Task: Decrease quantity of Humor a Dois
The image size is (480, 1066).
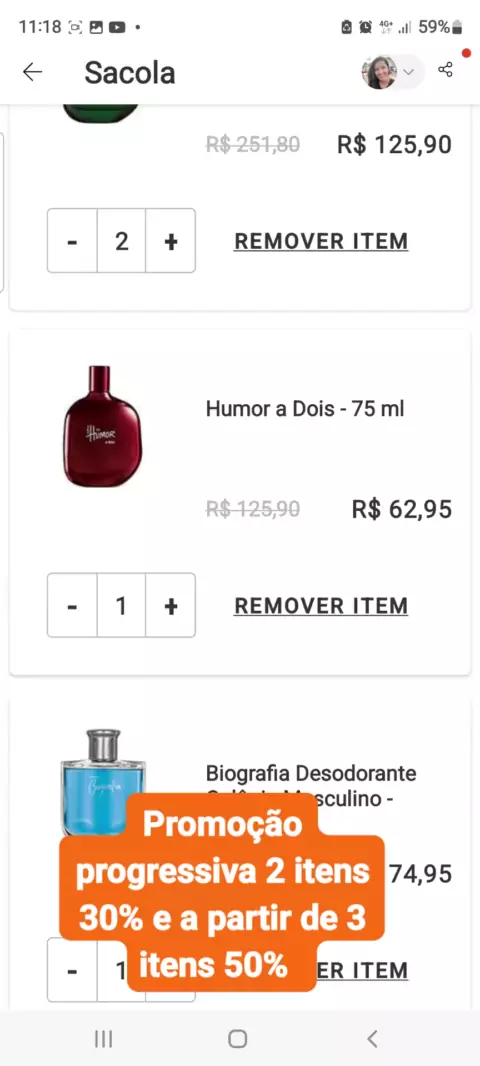Action: tap(72, 605)
